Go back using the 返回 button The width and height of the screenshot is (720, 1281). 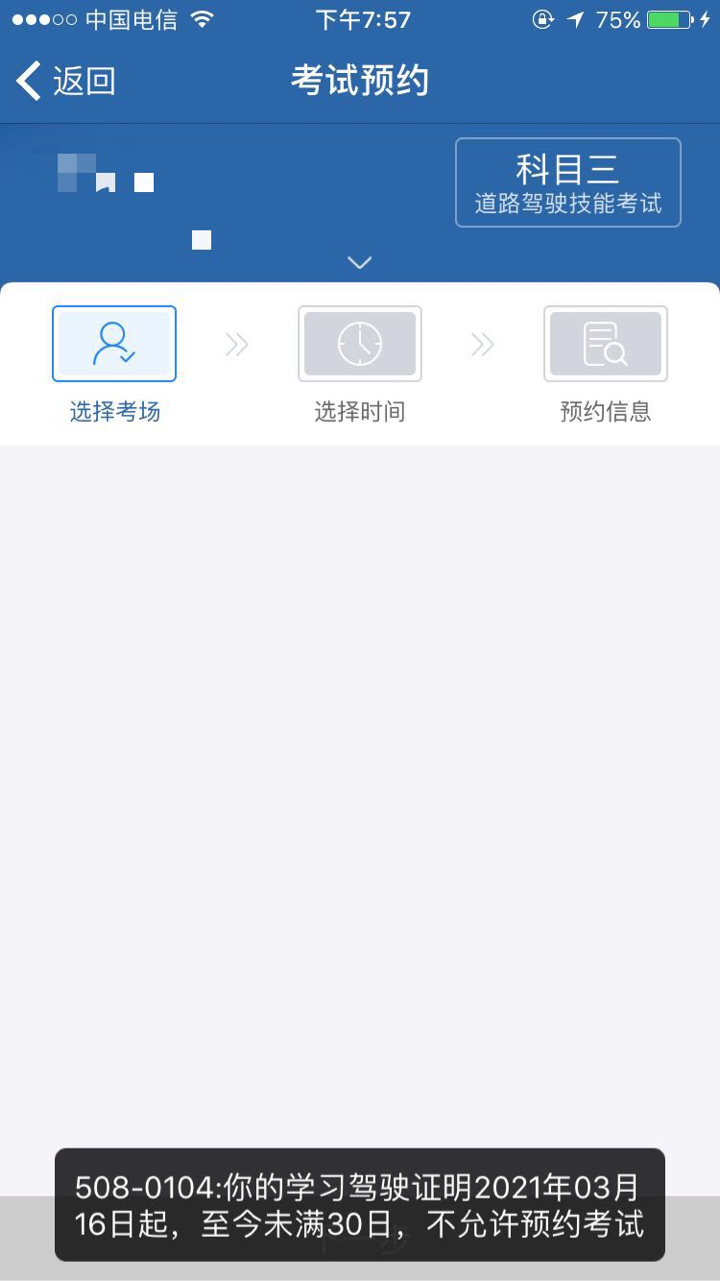coord(66,81)
